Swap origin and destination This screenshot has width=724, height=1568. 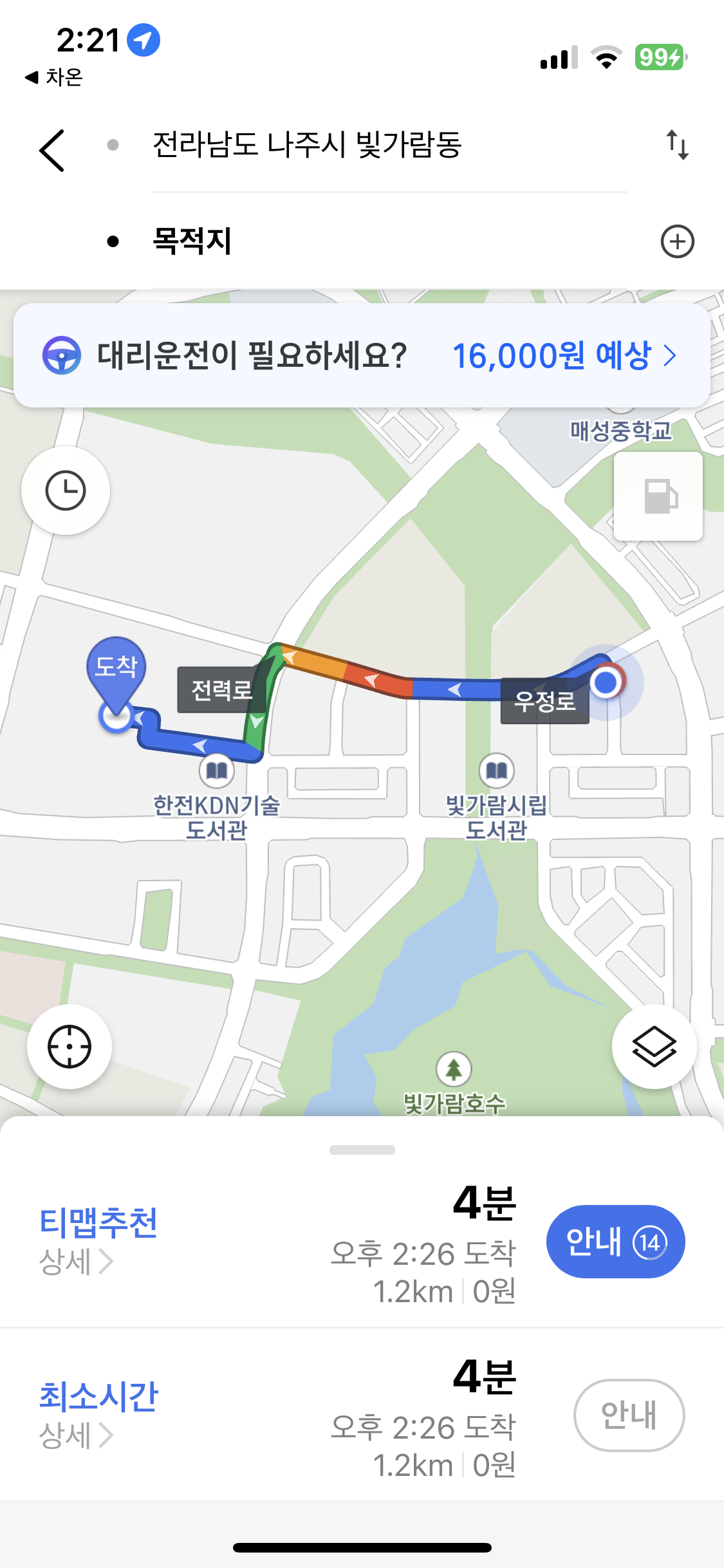(x=677, y=145)
